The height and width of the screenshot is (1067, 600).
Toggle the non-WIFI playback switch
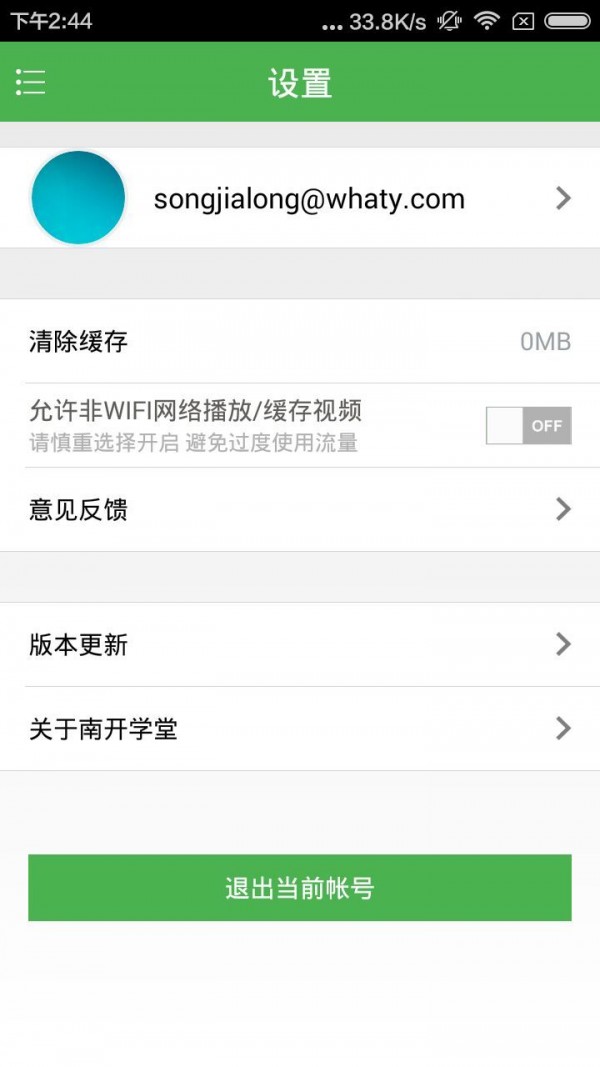528,425
